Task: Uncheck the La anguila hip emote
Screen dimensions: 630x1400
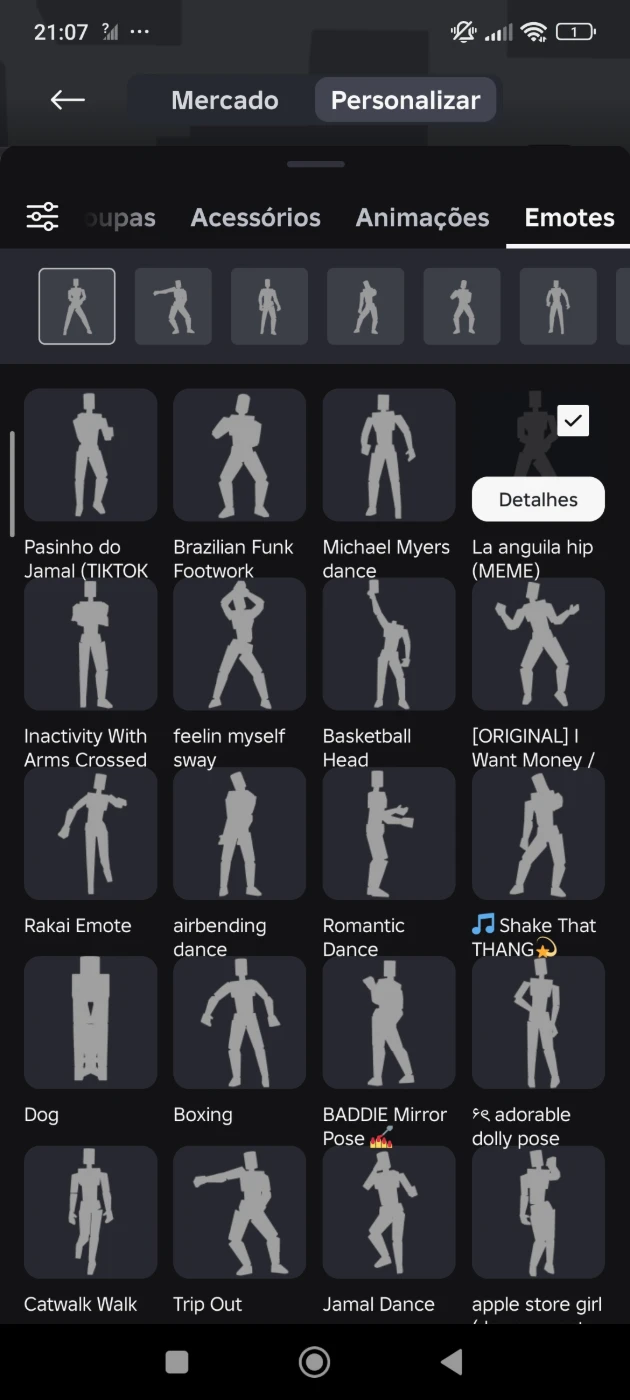Action: tap(572, 421)
